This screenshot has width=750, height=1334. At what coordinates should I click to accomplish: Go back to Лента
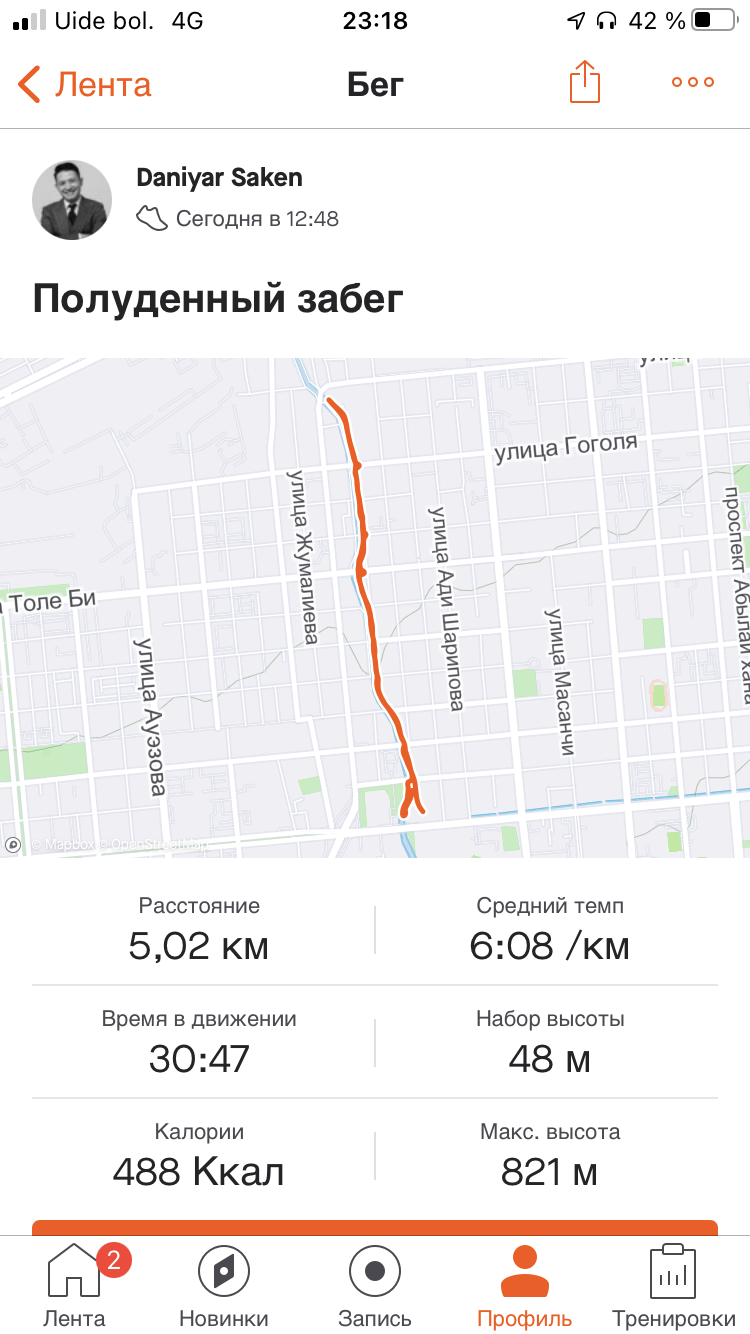pyautogui.click(x=85, y=84)
